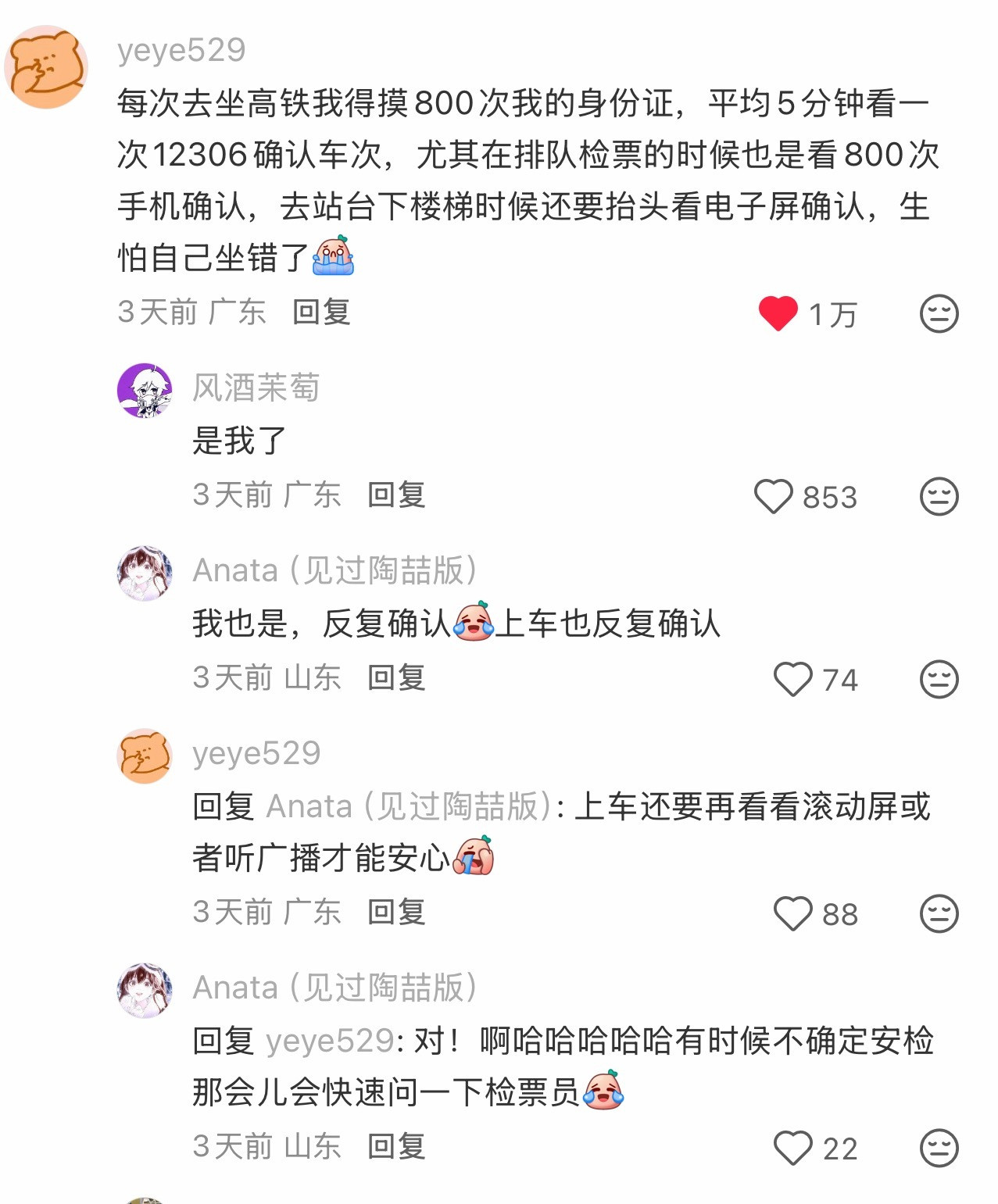
Task: Tap the smiley icon on Anata's 74-like reply
Action: tap(941, 680)
